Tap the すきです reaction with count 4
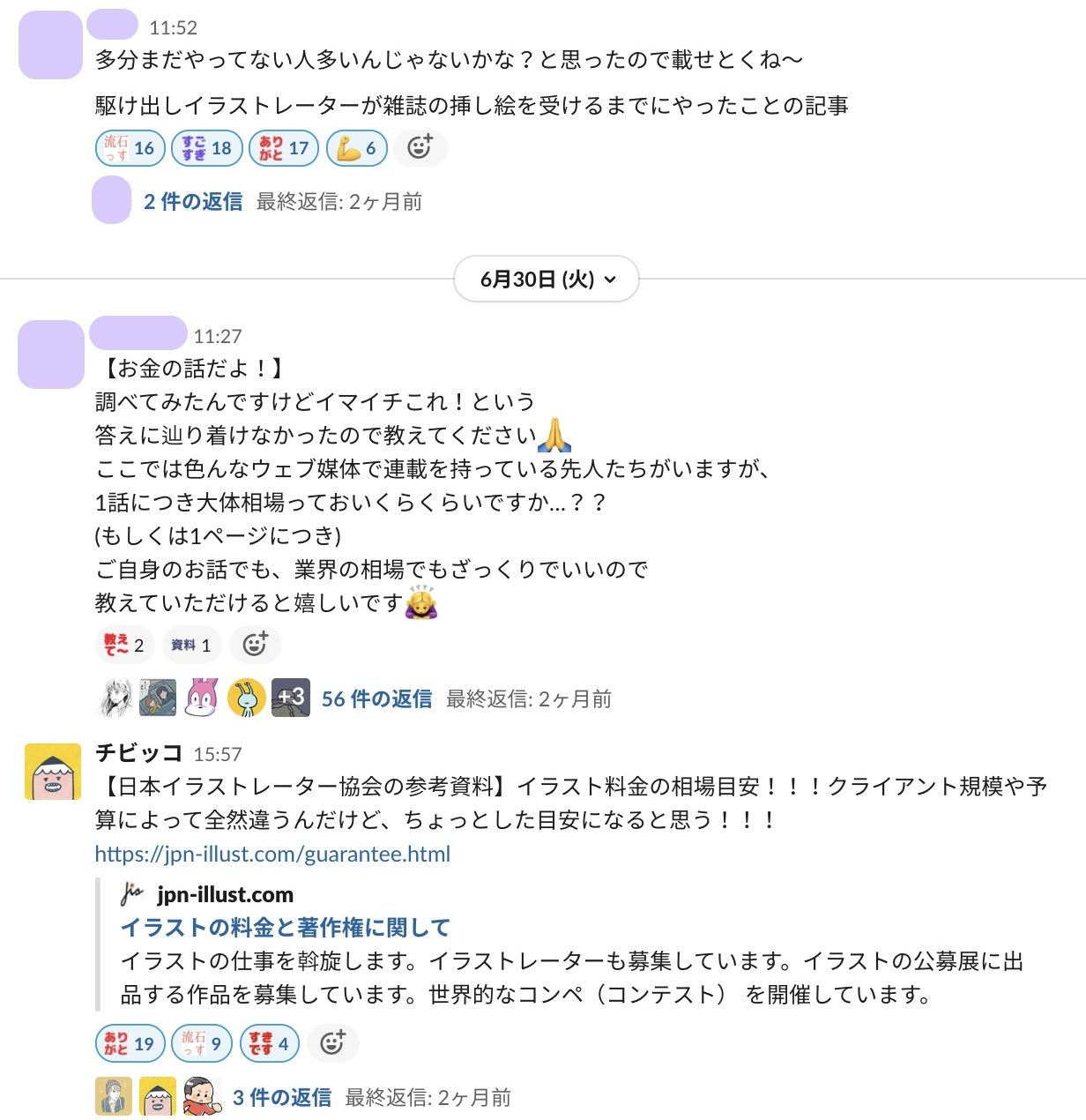 (268, 1044)
